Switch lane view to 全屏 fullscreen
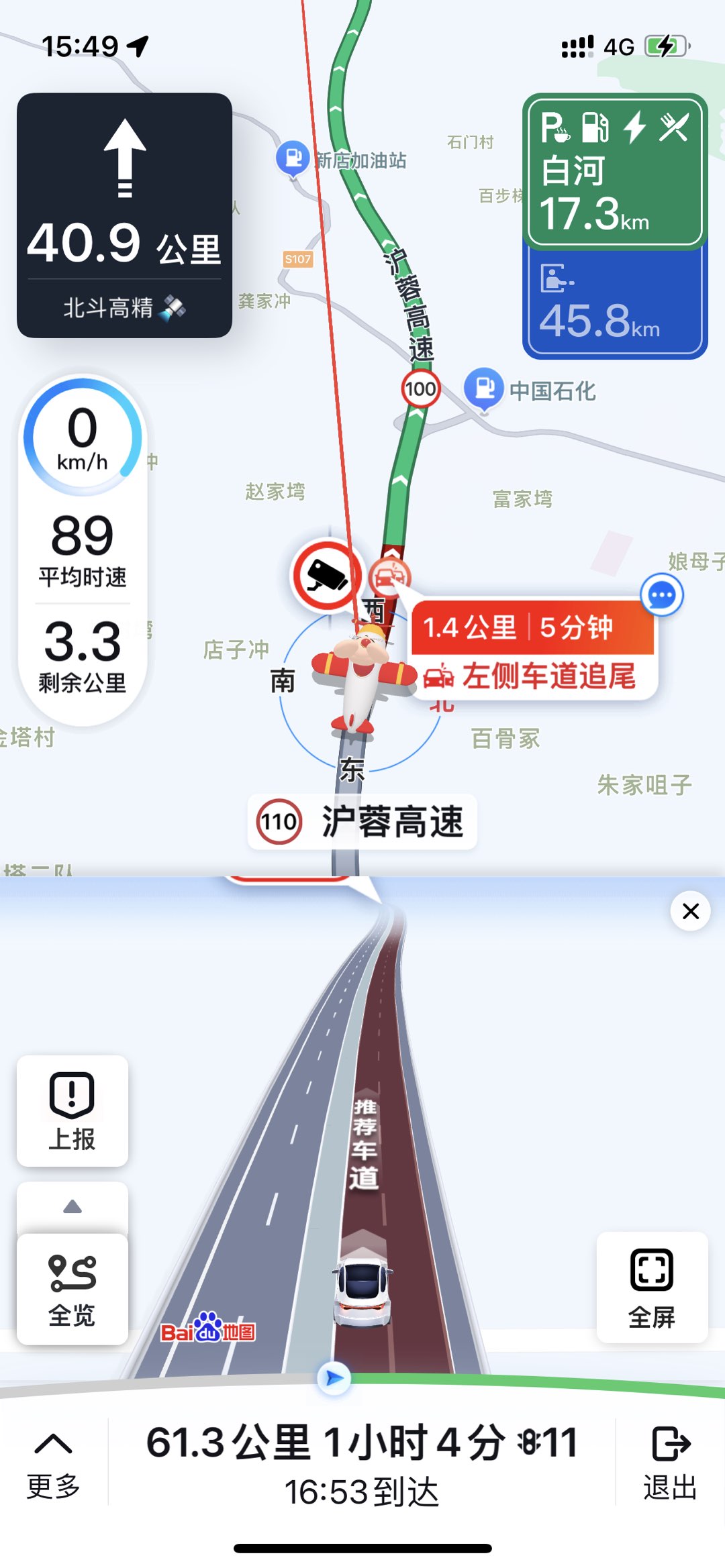This screenshot has height=1568, width=725. 651,1287
